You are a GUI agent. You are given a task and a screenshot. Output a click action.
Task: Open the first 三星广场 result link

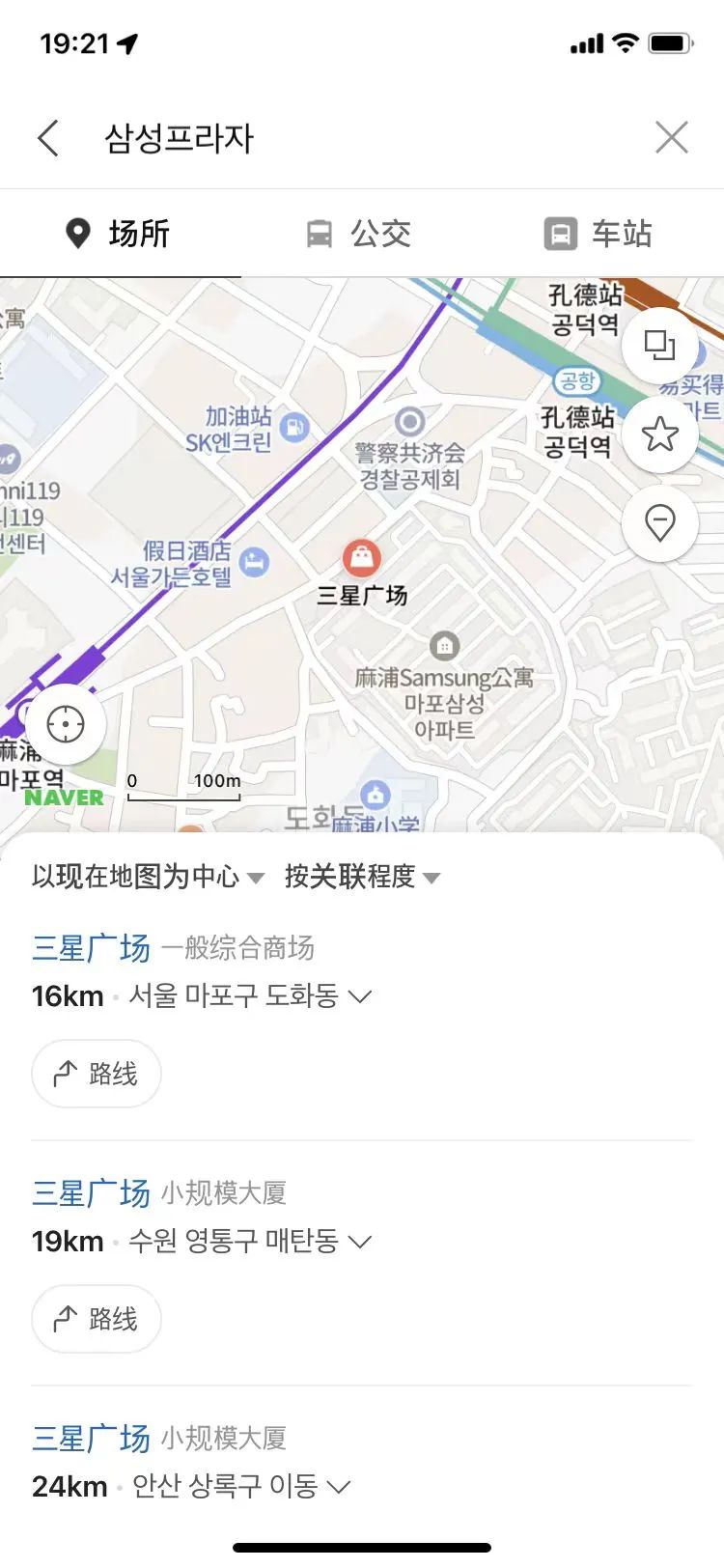click(x=91, y=948)
